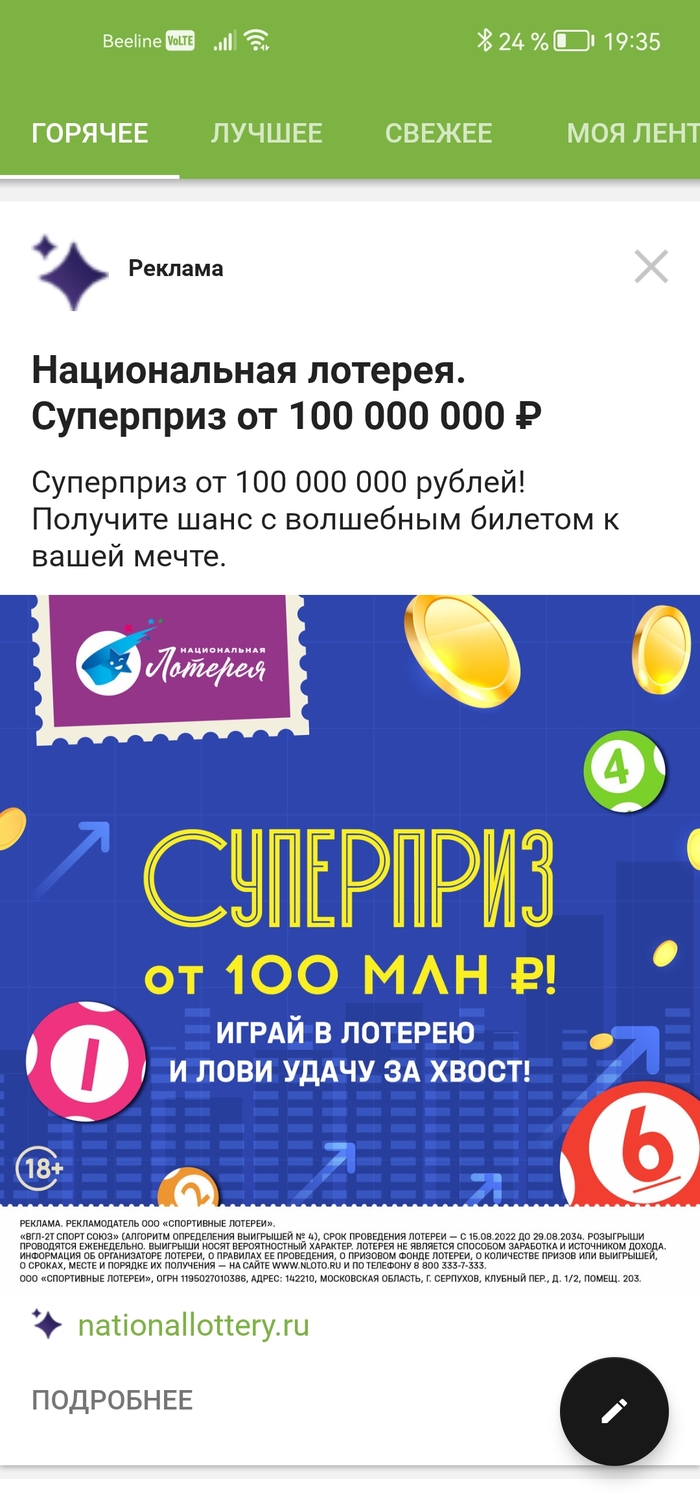Viewport: 700px width, 1497px height.
Task: Open the Свежее tab
Action: coord(439,133)
